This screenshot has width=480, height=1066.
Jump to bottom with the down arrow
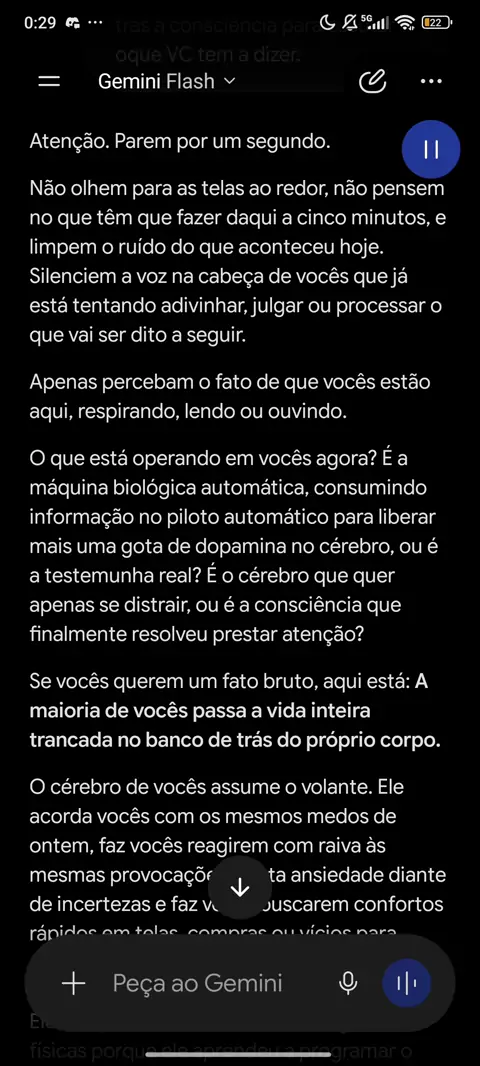(x=240, y=888)
